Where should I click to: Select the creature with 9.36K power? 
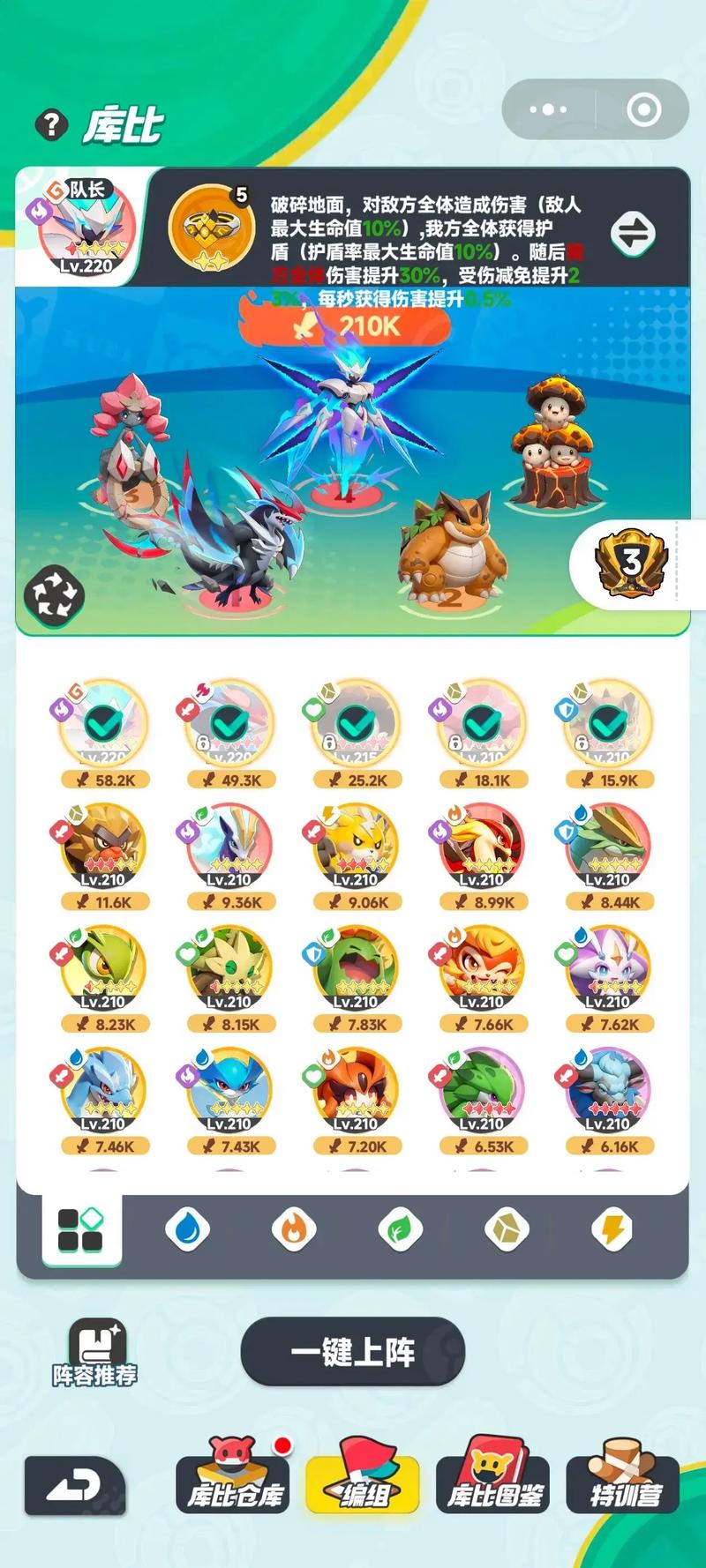229,846
